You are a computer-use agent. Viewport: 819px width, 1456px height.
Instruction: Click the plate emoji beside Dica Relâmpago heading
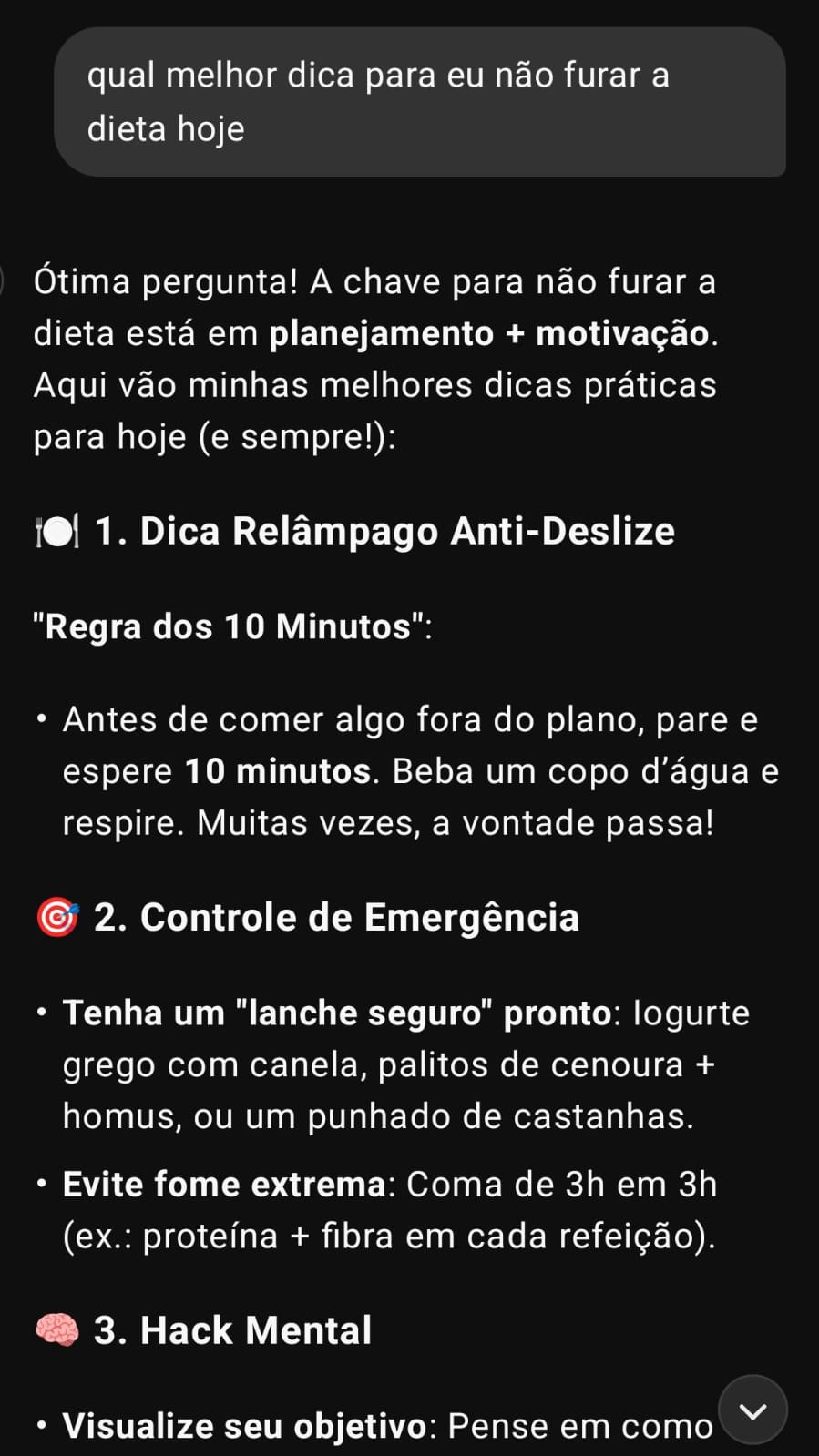(56, 530)
